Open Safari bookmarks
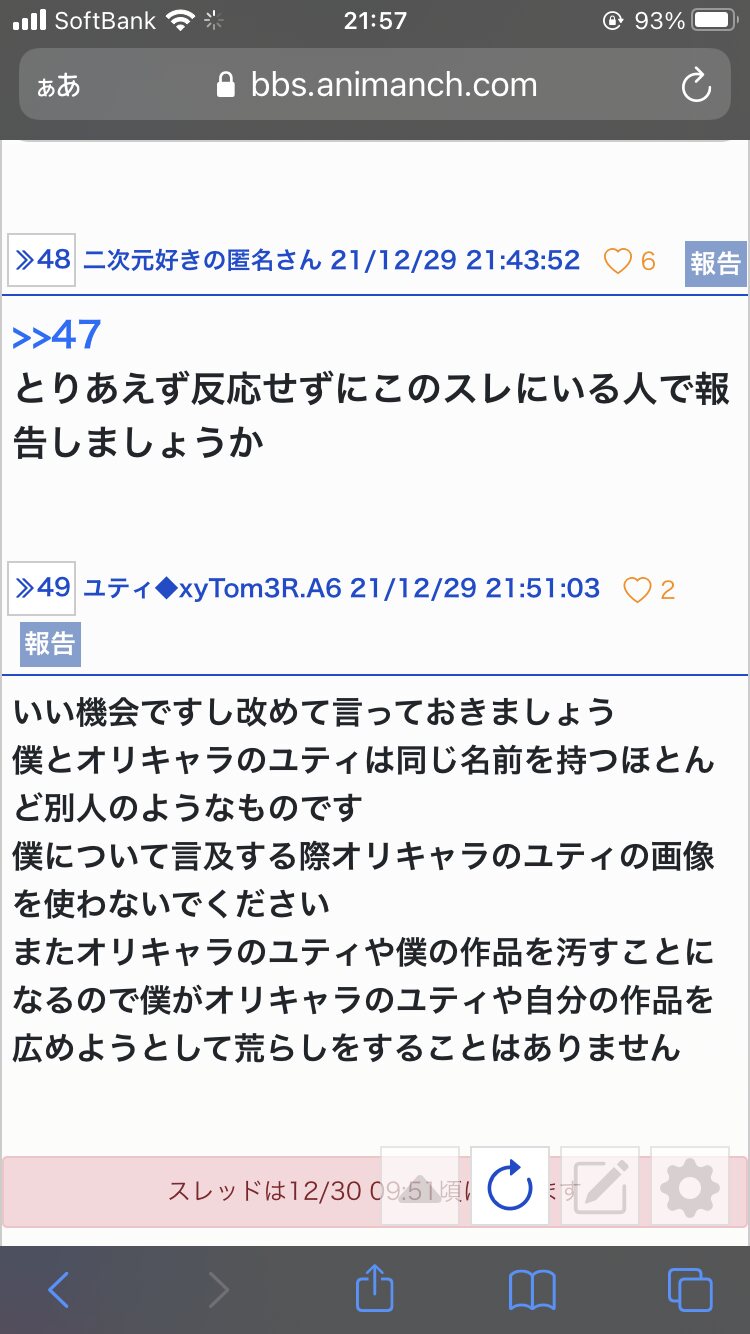750x1334 pixels. coord(531,1290)
